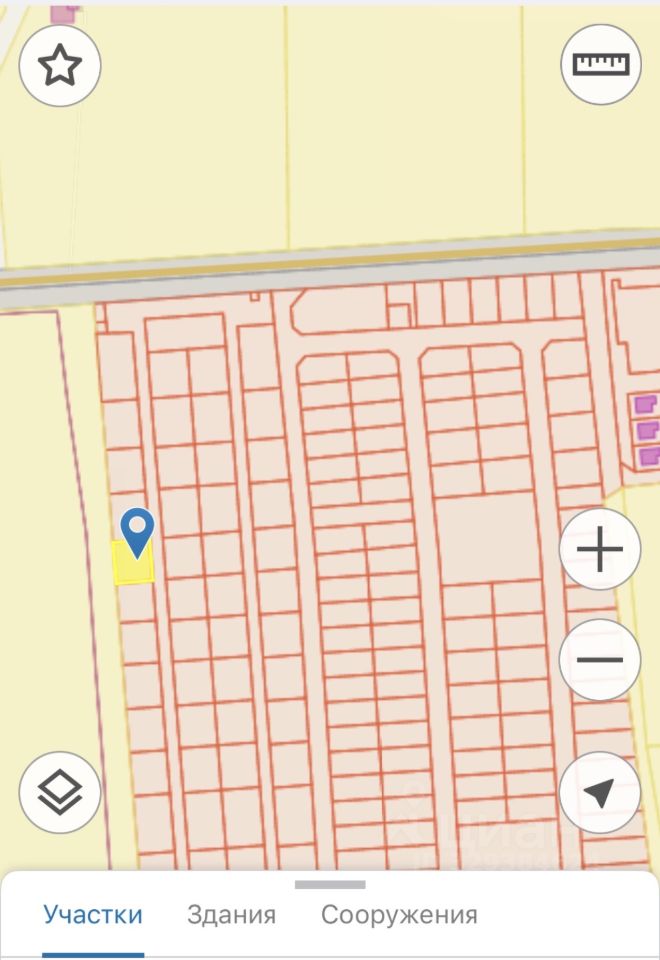Zoom in on the map

(x=600, y=550)
